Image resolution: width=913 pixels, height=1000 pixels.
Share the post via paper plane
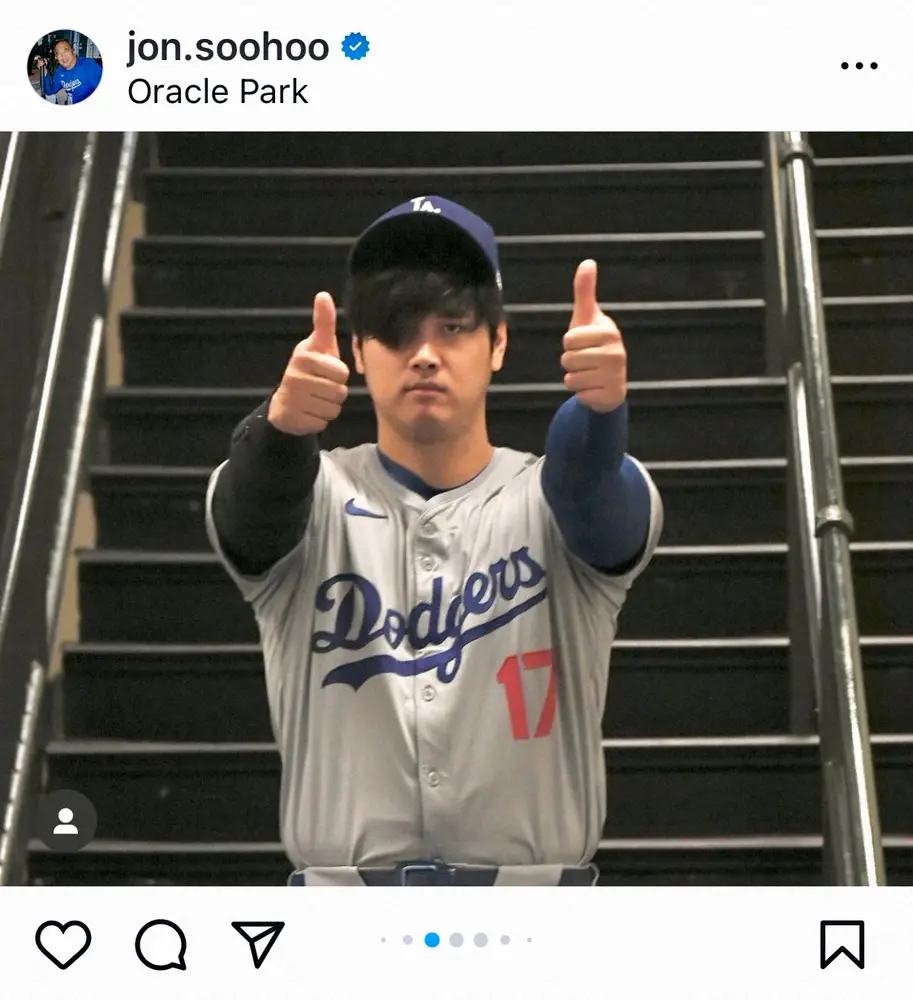click(258, 942)
